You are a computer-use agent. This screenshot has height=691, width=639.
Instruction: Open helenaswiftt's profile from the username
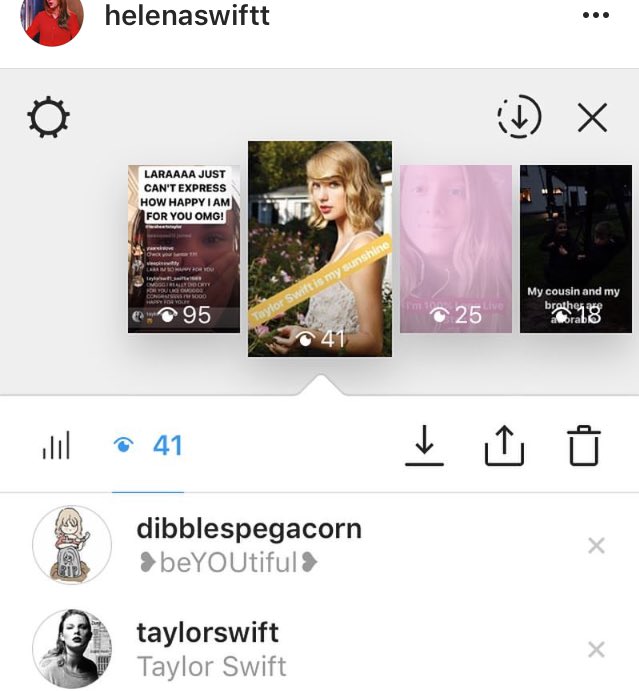click(187, 16)
